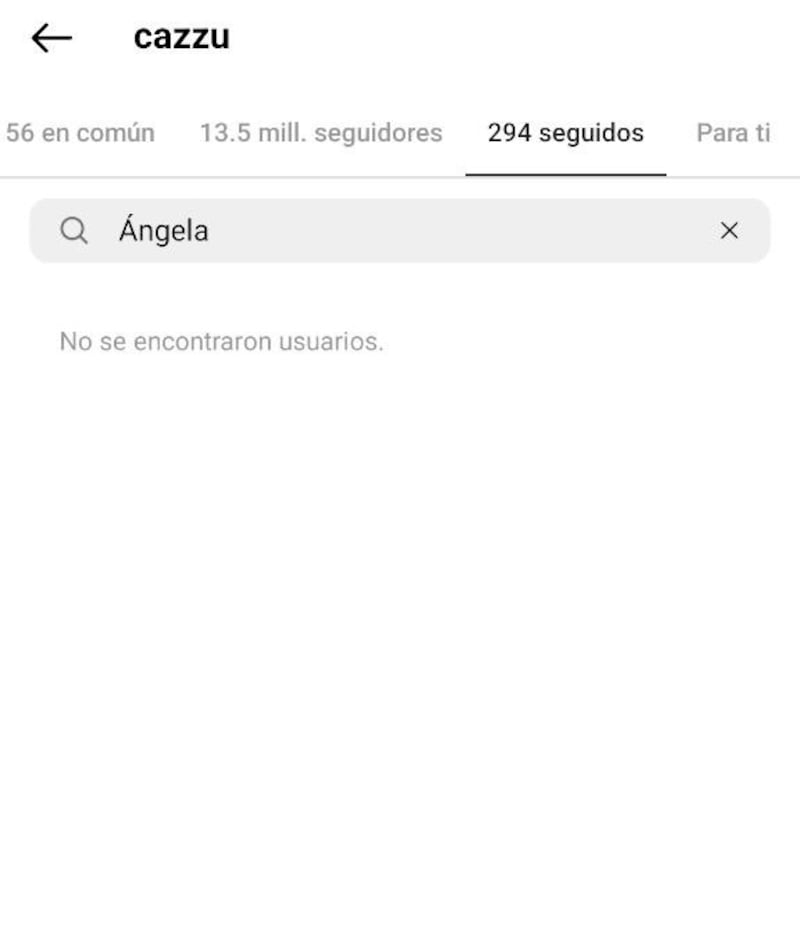Image resolution: width=800 pixels, height=931 pixels.
Task: Open the 13.5 mill. seguidores tab
Action: click(320, 133)
